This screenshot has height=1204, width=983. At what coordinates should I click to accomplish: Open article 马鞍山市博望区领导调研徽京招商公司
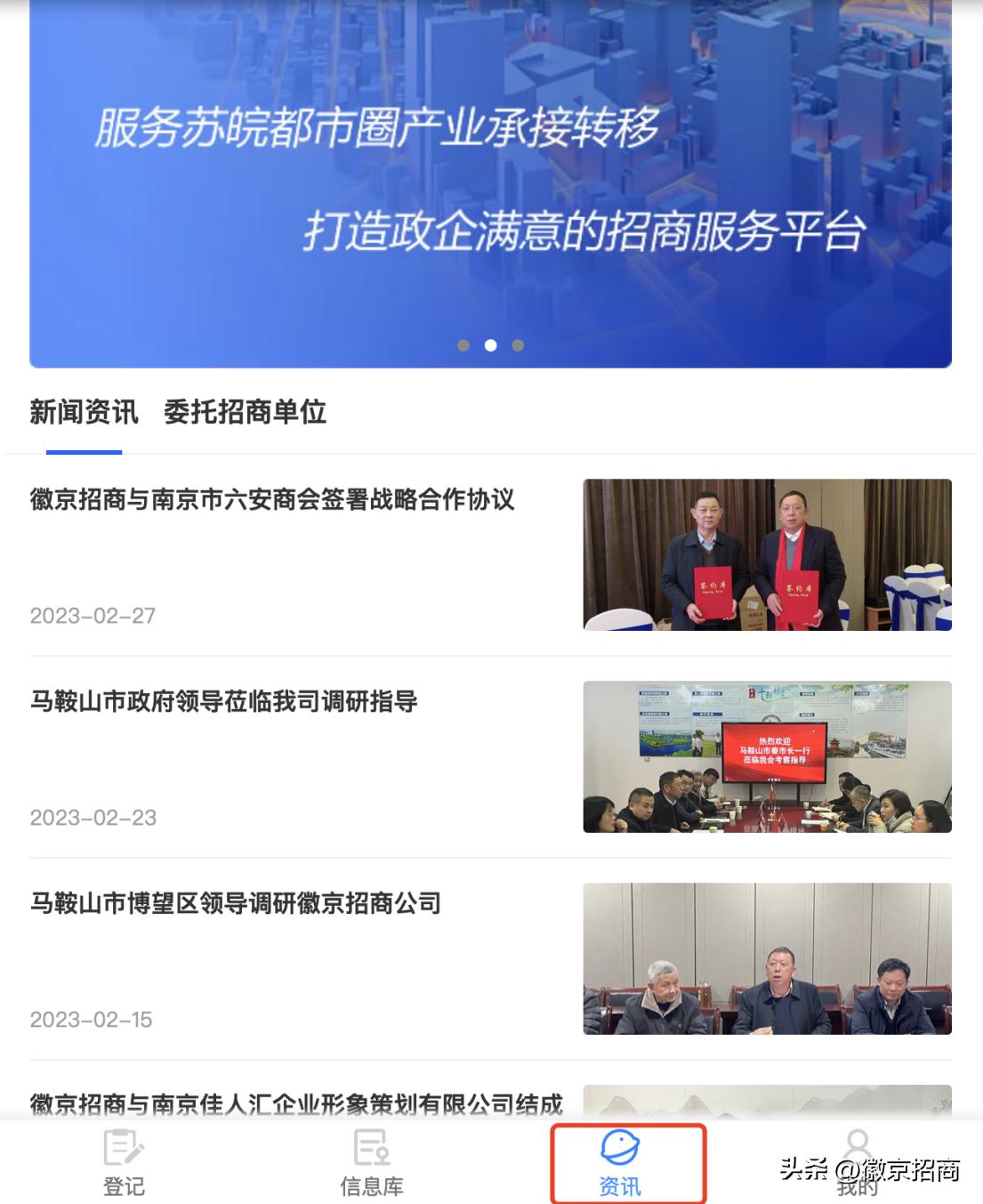point(233,902)
